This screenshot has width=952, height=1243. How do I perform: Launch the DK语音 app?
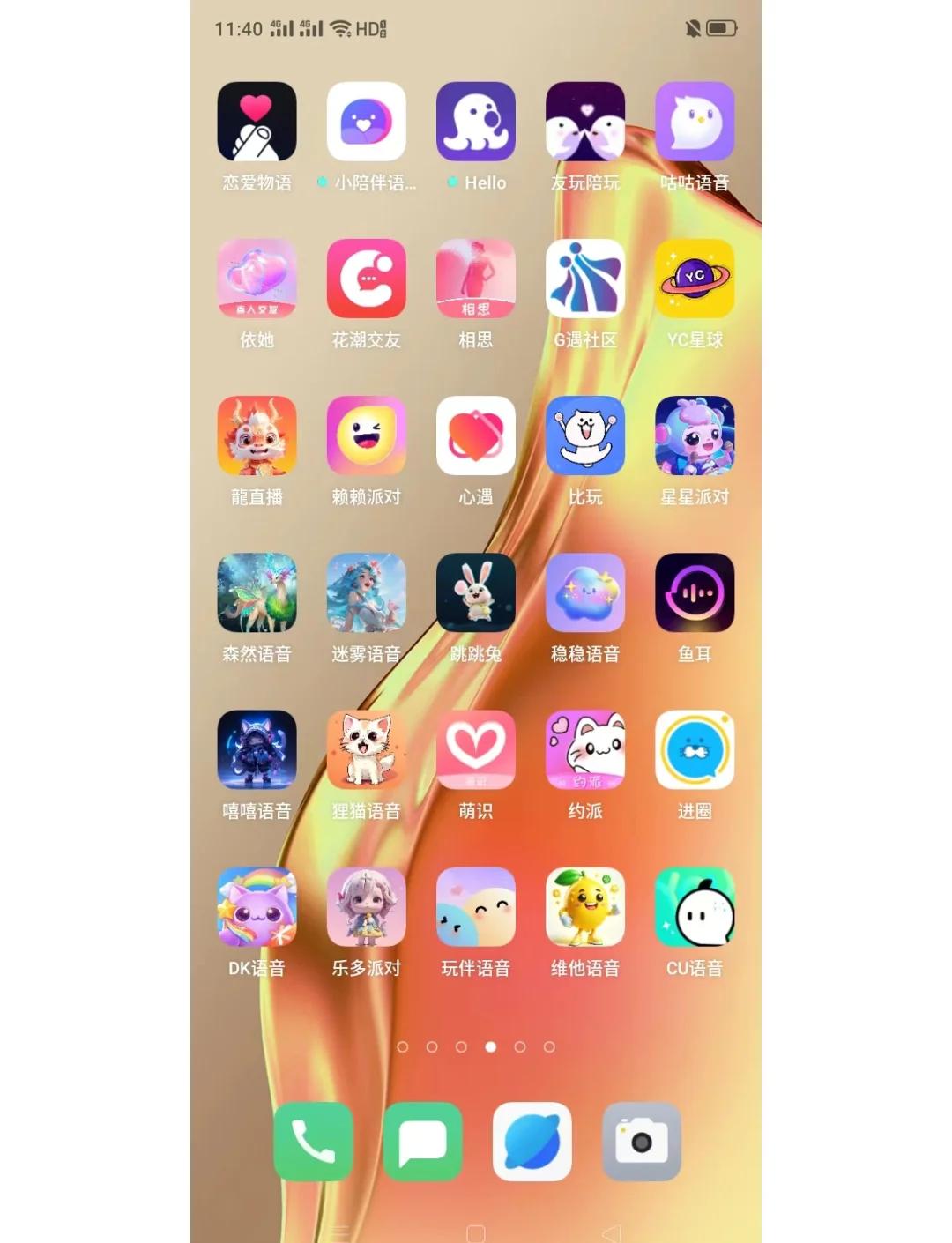(x=257, y=906)
